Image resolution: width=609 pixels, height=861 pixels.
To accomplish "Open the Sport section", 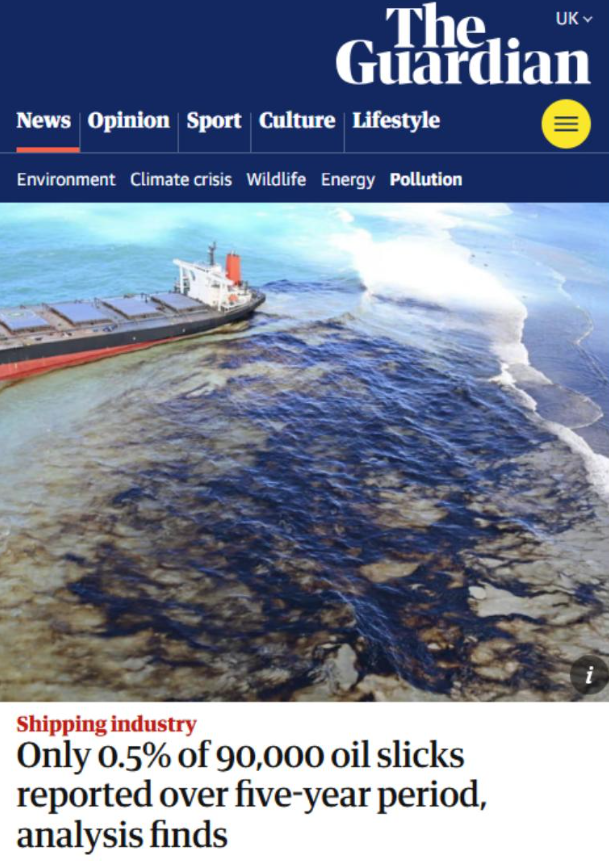I will (214, 121).
